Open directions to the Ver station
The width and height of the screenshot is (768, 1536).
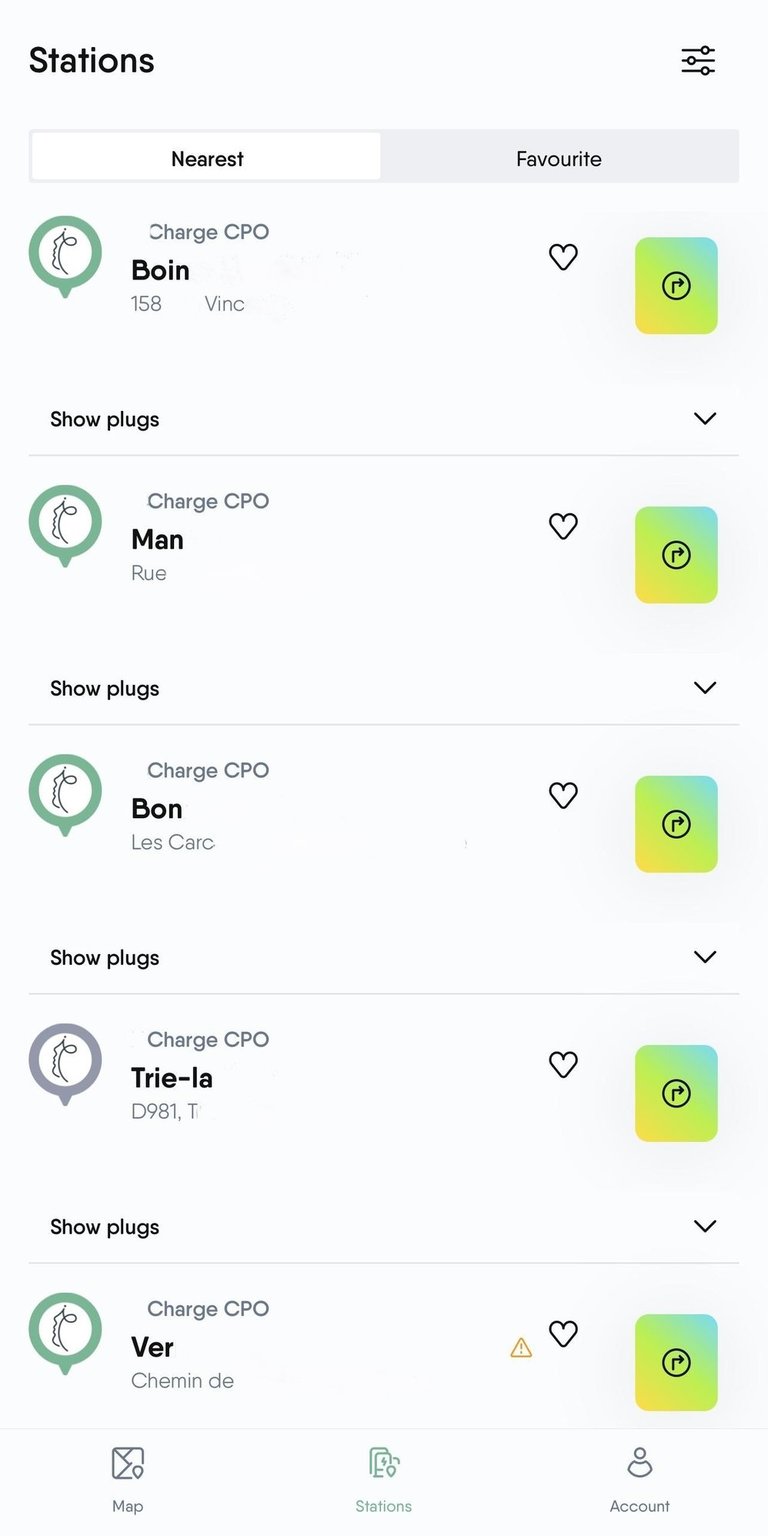(x=676, y=1362)
